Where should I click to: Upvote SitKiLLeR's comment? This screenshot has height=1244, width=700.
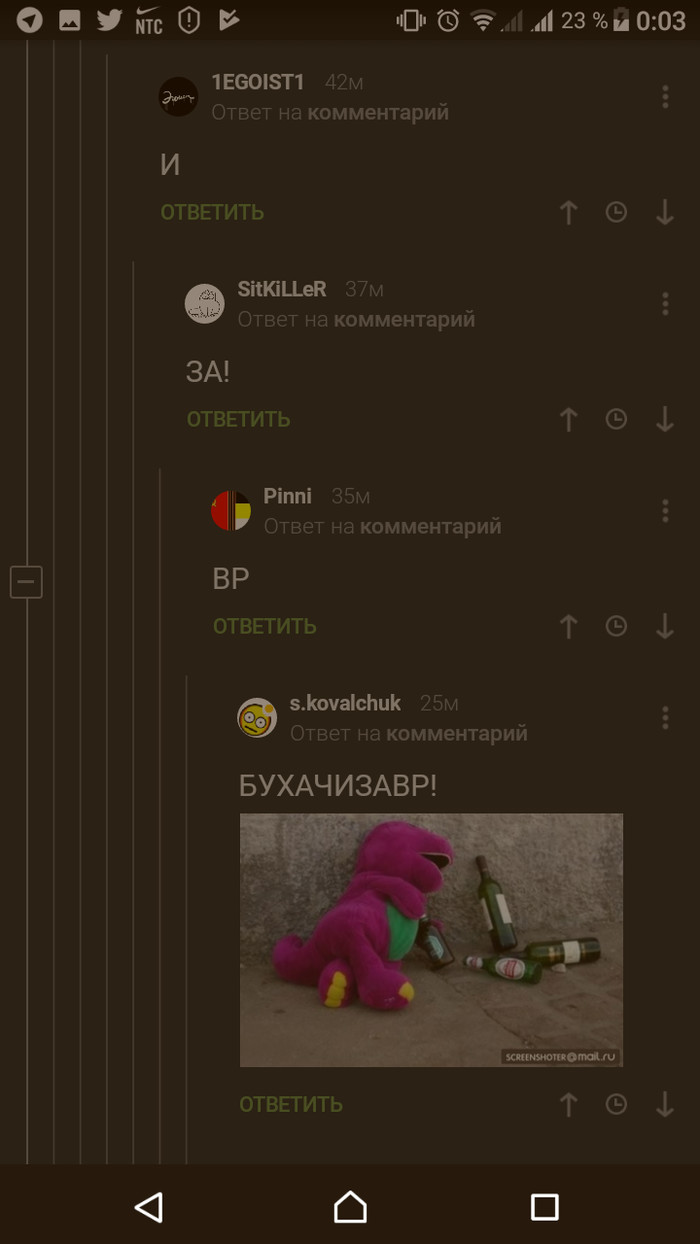tap(568, 419)
